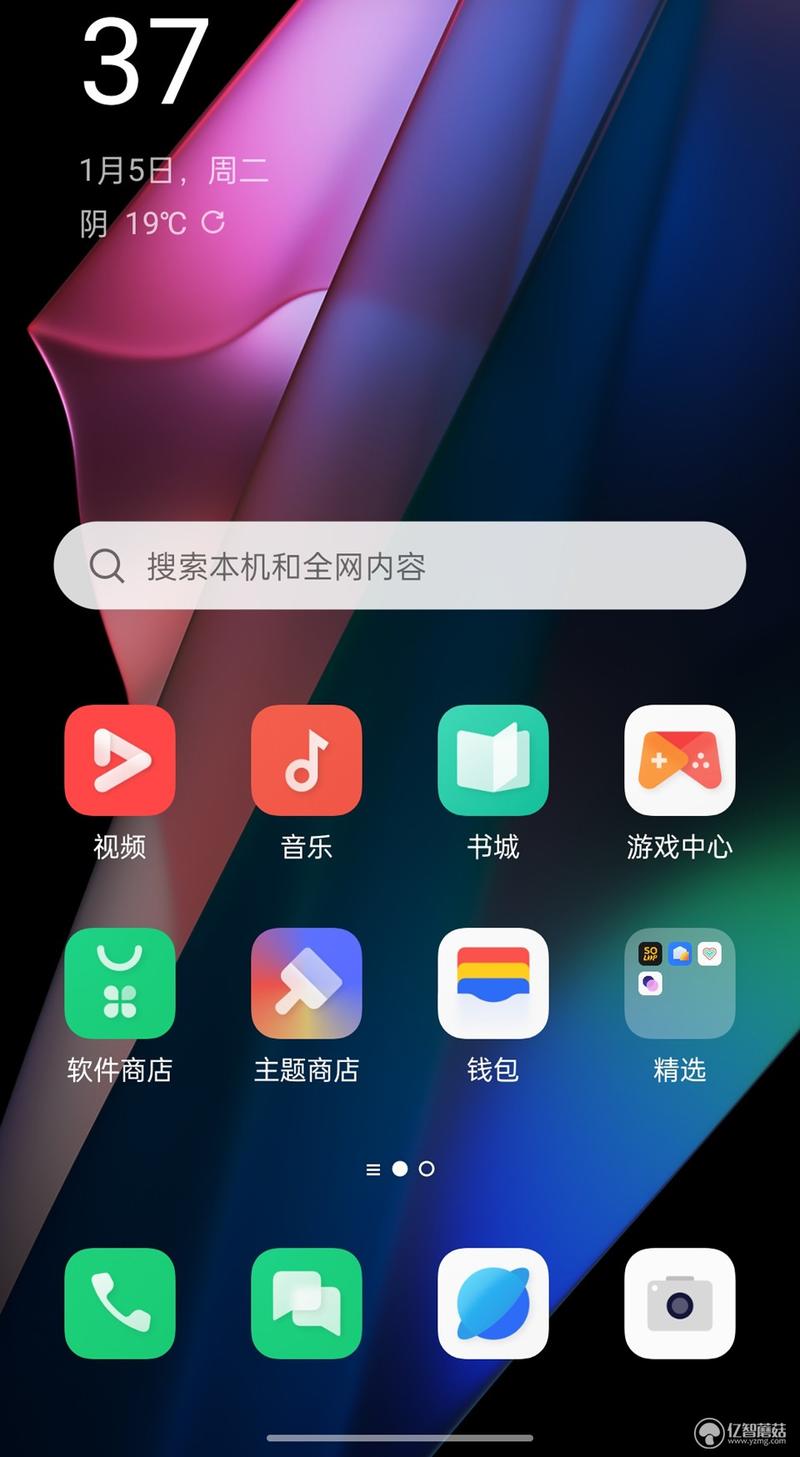Screen dimensions: 800x1457
Task: Launch the 音乐 music app
Action: 306,760
